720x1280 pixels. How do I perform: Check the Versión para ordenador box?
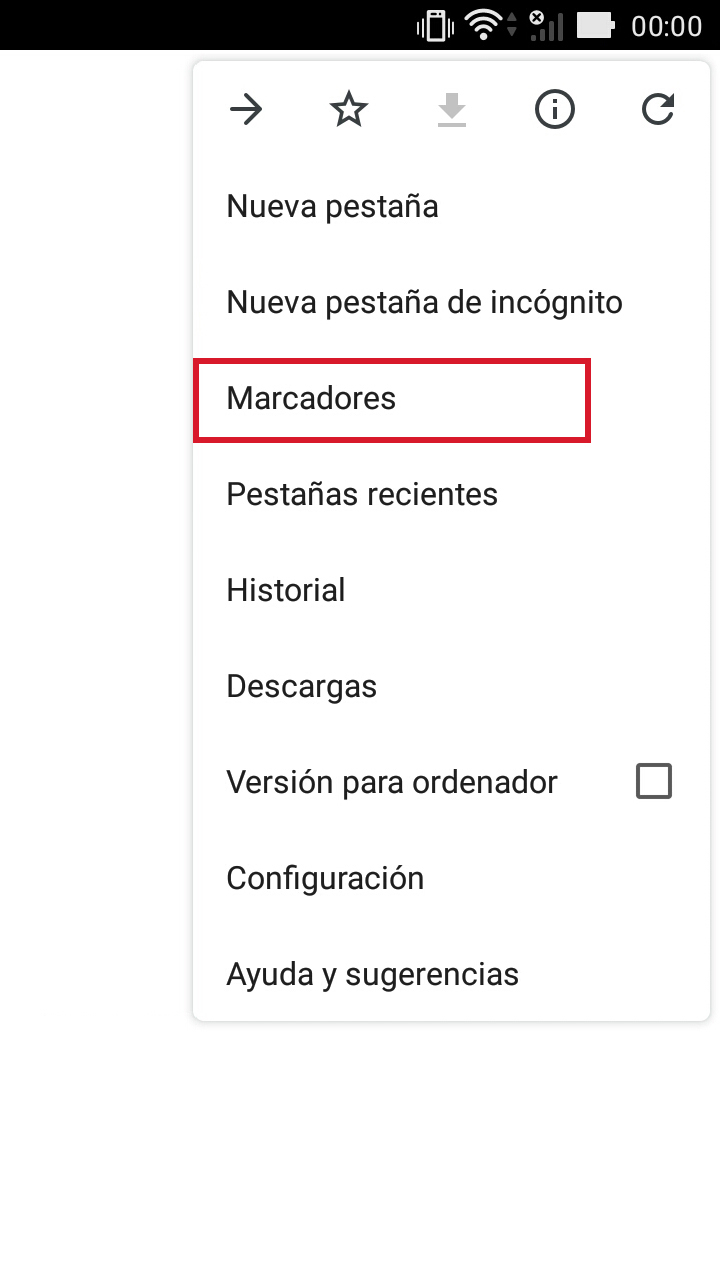pos(654,781)
